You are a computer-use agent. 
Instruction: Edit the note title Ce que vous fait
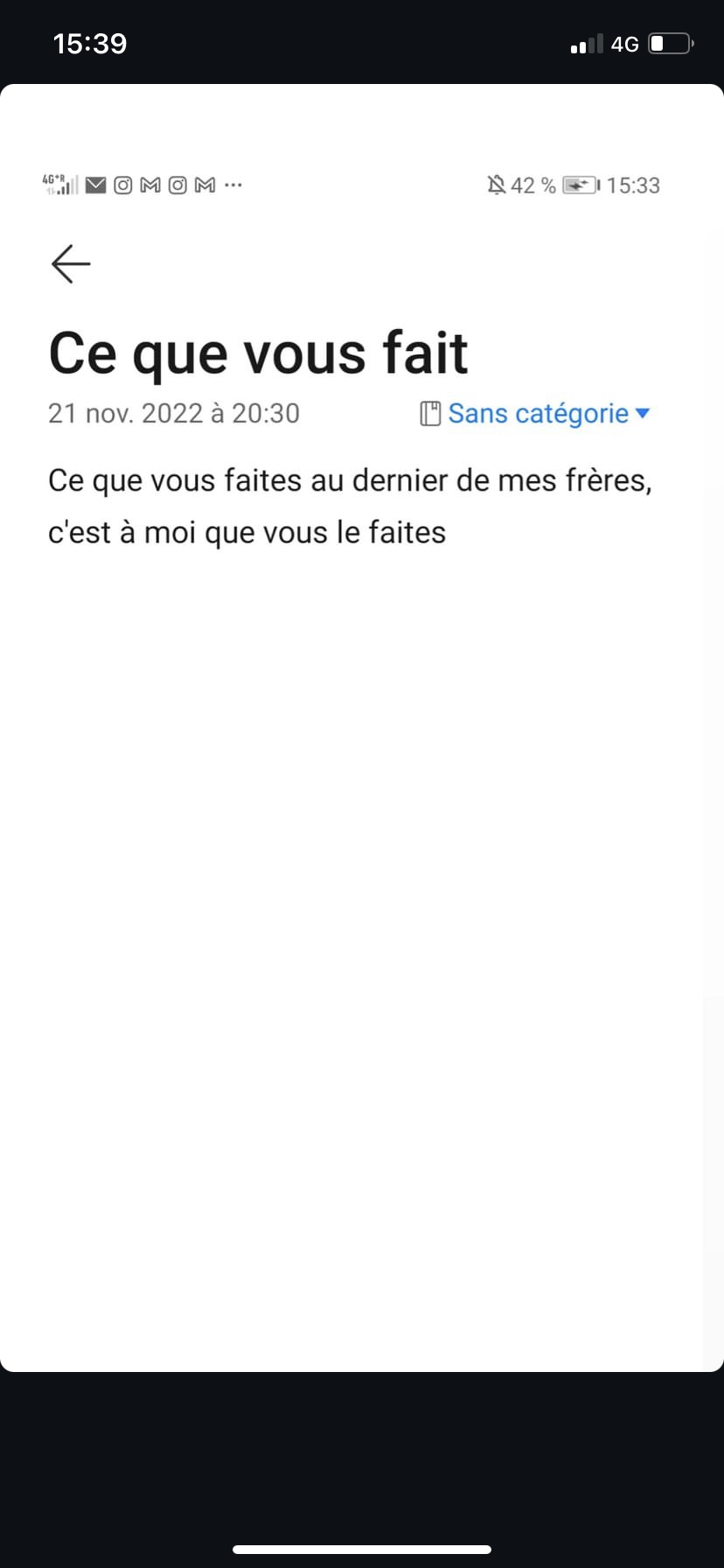(258, 353)
